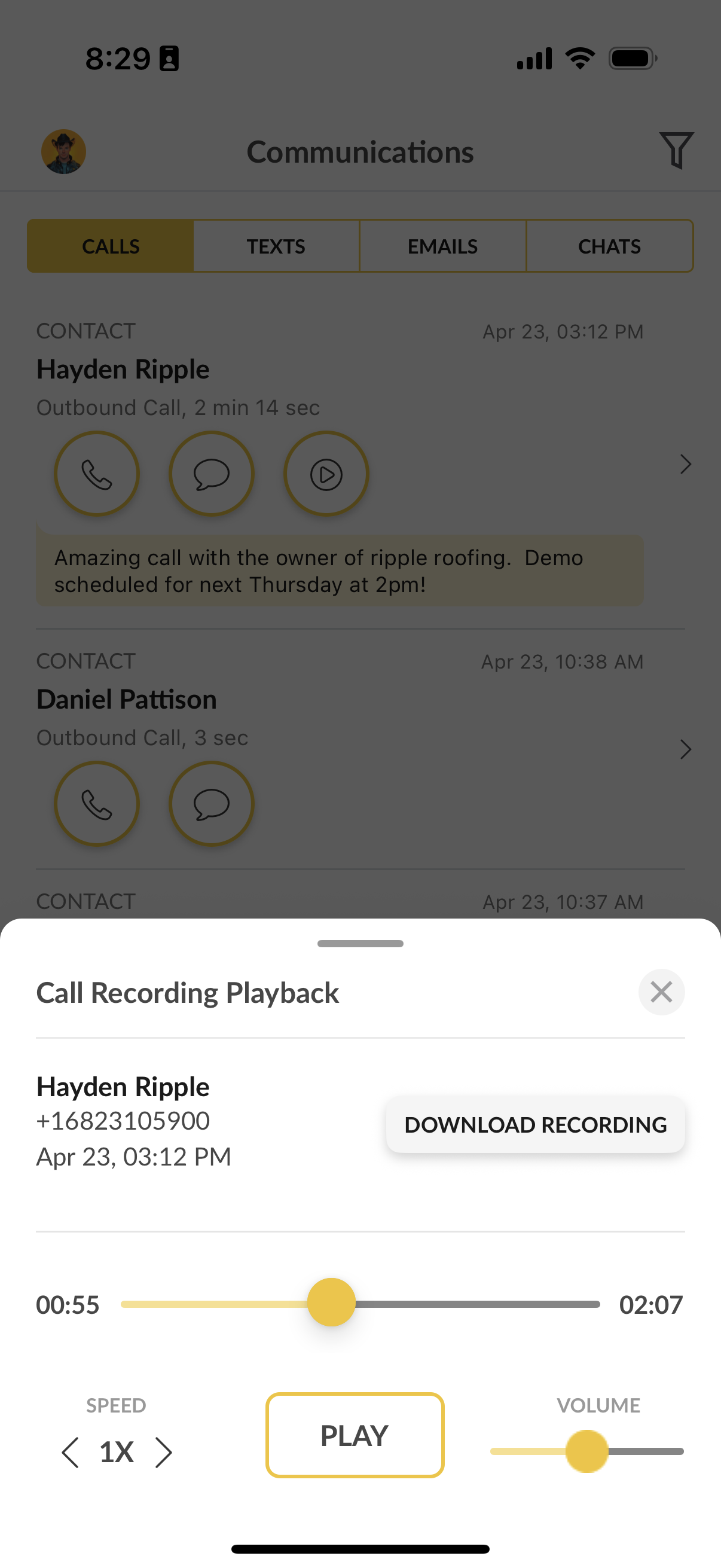Decrease playback speed with left arrow
Viewport: 721px width, 1568px height.
click(x=71, y=1453)
